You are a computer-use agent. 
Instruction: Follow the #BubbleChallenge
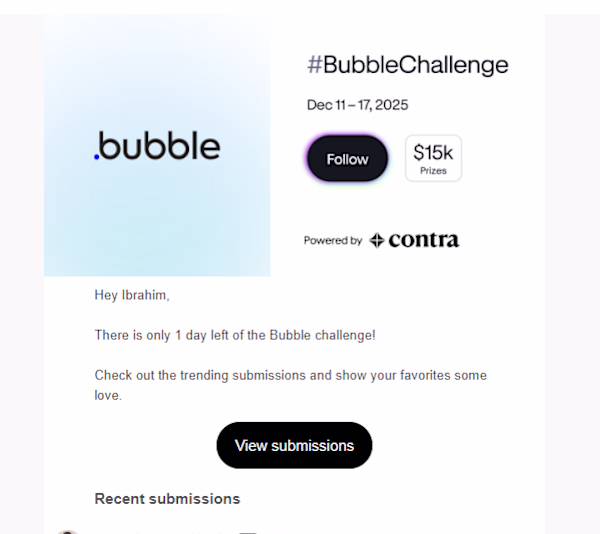click(347, 159)
